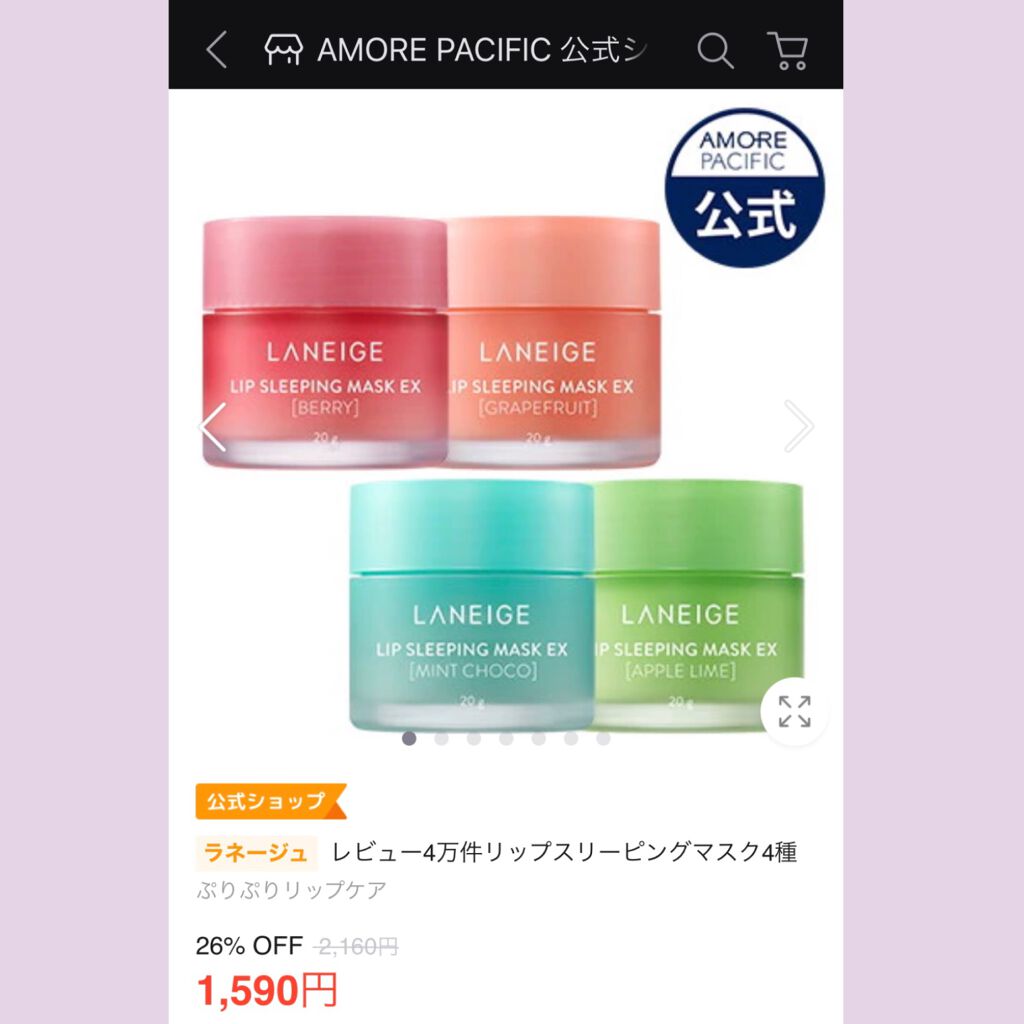View the shopping cart
Screen dimensions: 1024x1024
click(788, 49)
